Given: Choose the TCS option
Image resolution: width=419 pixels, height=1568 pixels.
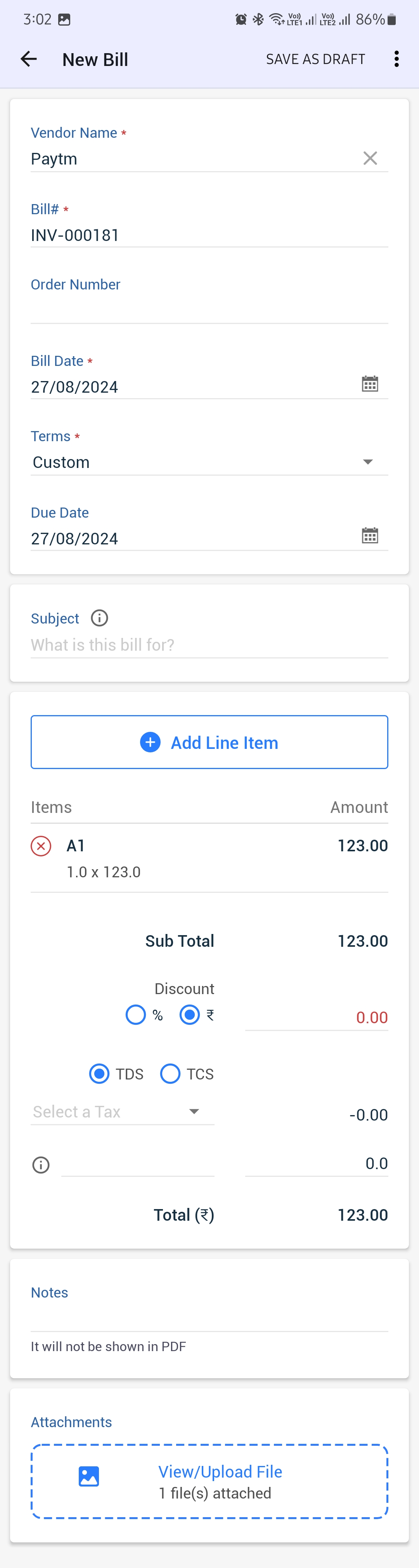Looking at the screenshot, I should 171,1074.
